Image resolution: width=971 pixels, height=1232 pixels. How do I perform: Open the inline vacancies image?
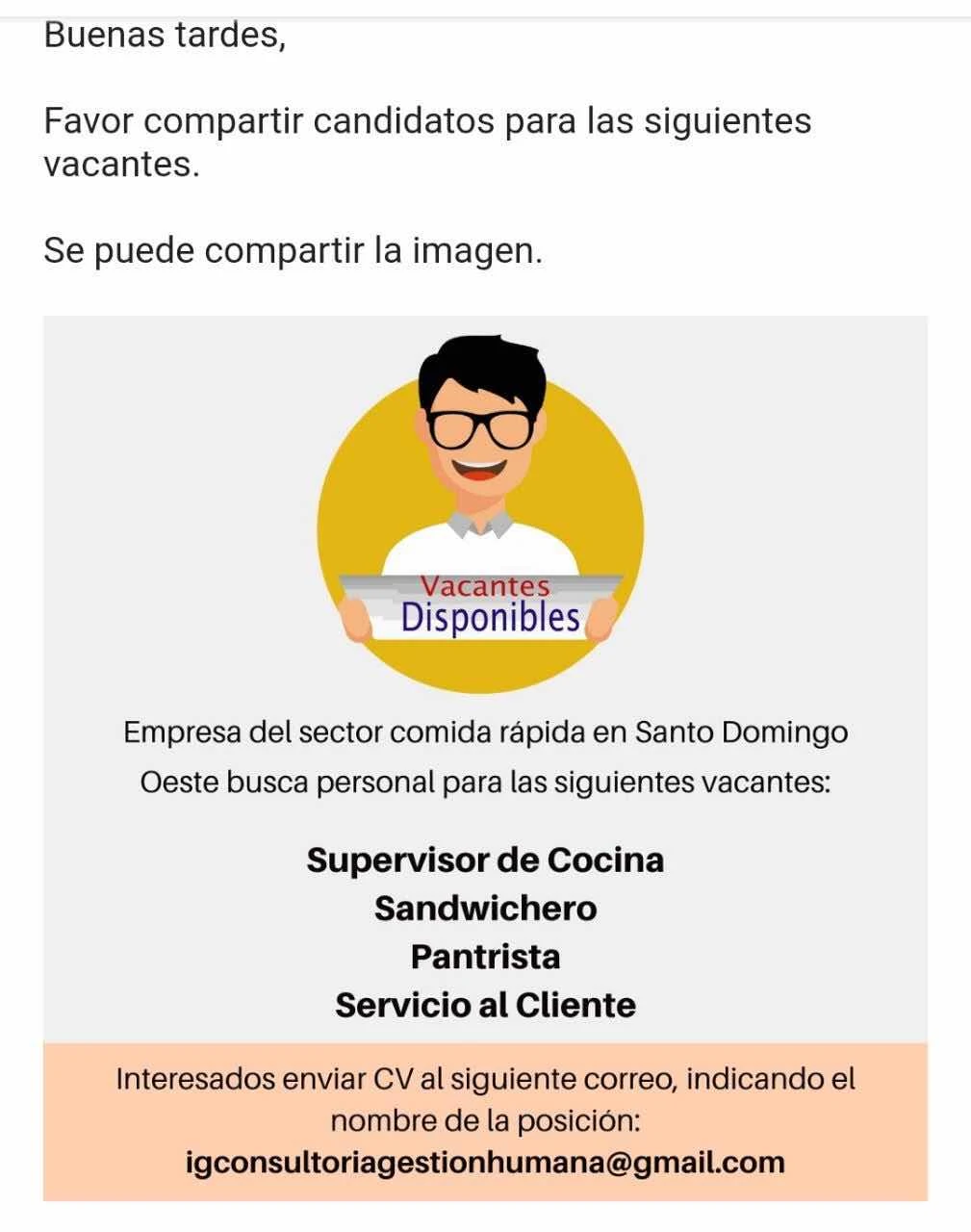pyautogui.click(x=485, y=757)
